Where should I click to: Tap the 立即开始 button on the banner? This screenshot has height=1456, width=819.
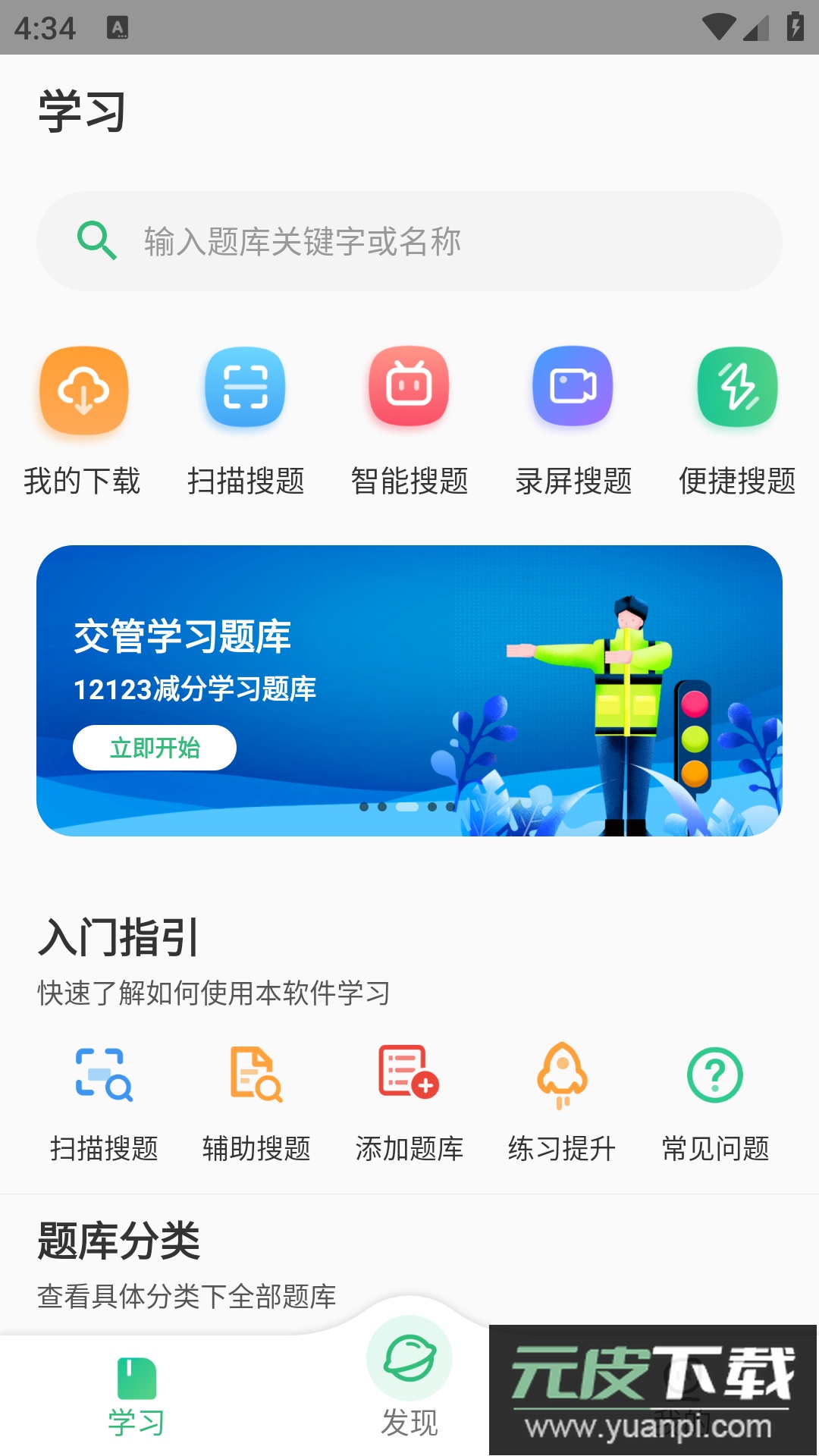click(x=155, y=748)
